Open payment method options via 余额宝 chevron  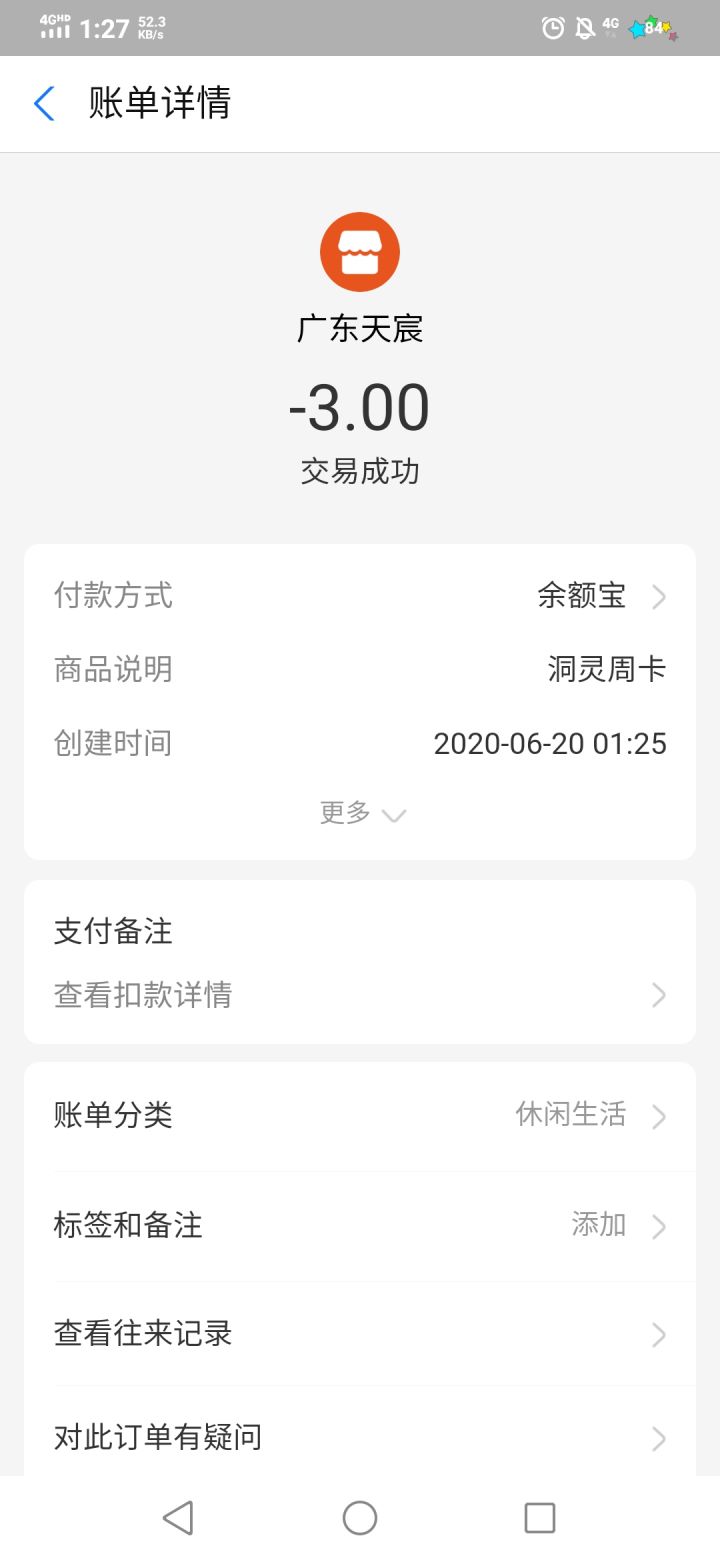pos(660,596)
